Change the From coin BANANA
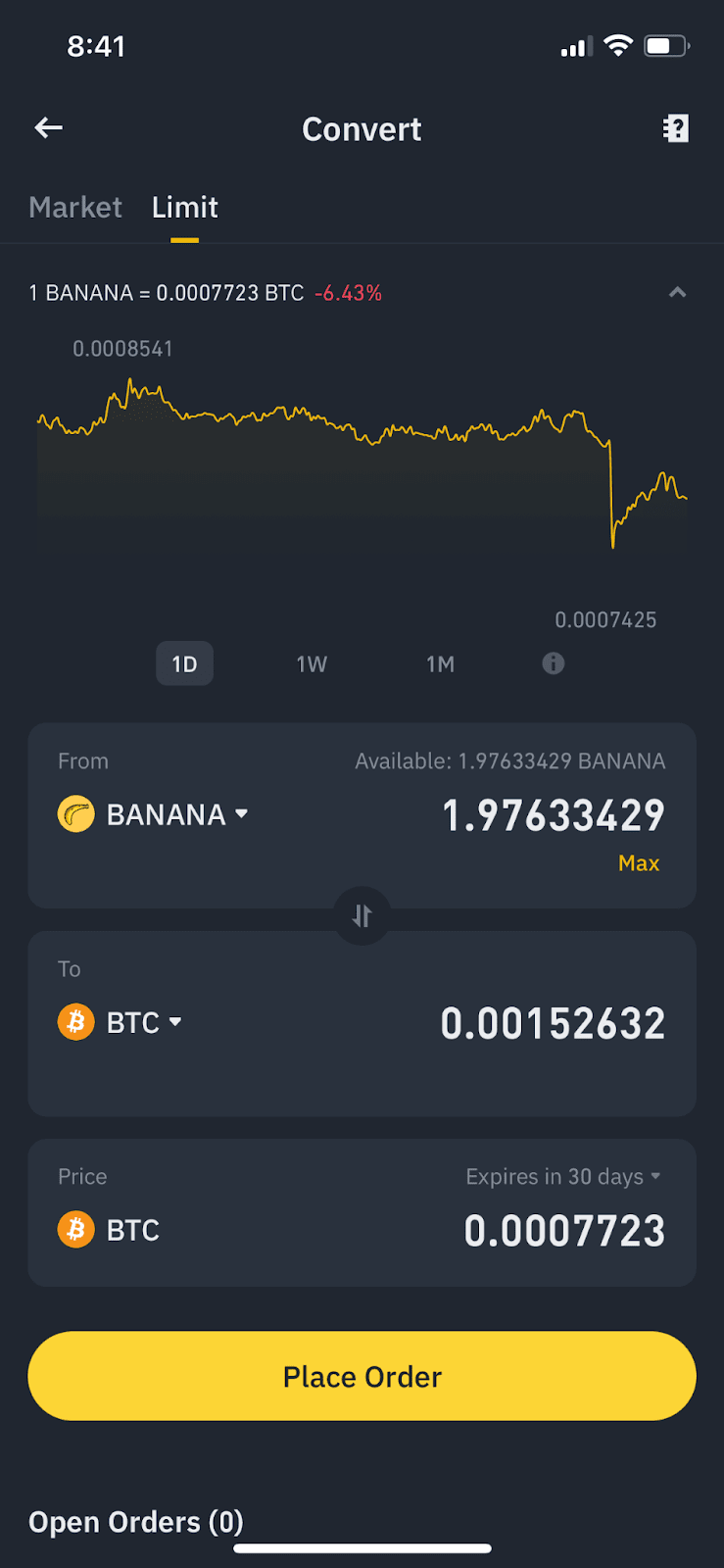 point(154,814)
